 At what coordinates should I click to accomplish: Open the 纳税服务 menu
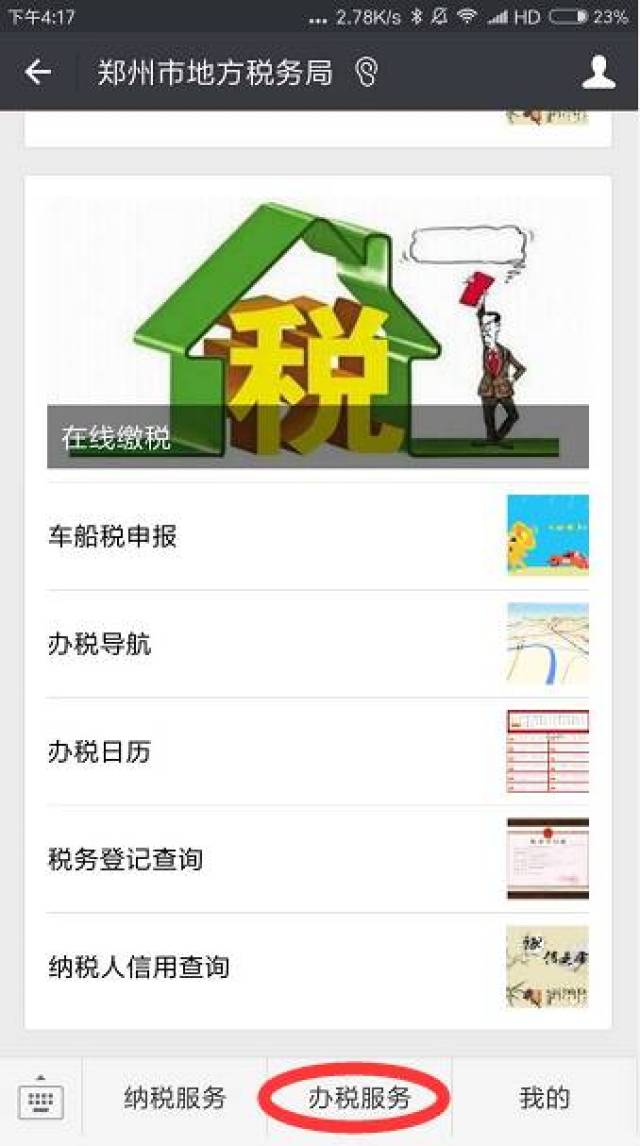coord(175,1098)
